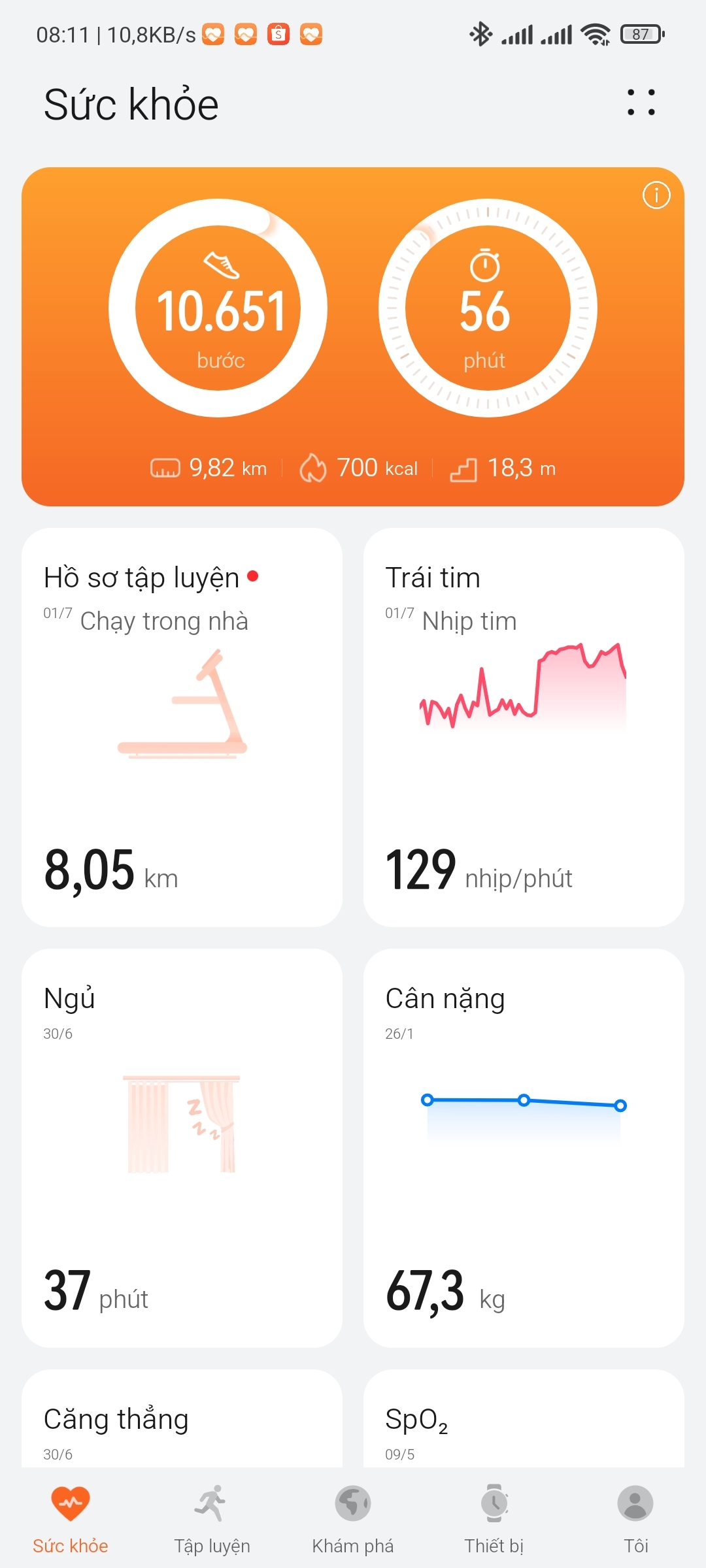Open the Hồ sơ tập luyện card
This screenshot has width=706, height=1568.
click(x=182, y=727)
